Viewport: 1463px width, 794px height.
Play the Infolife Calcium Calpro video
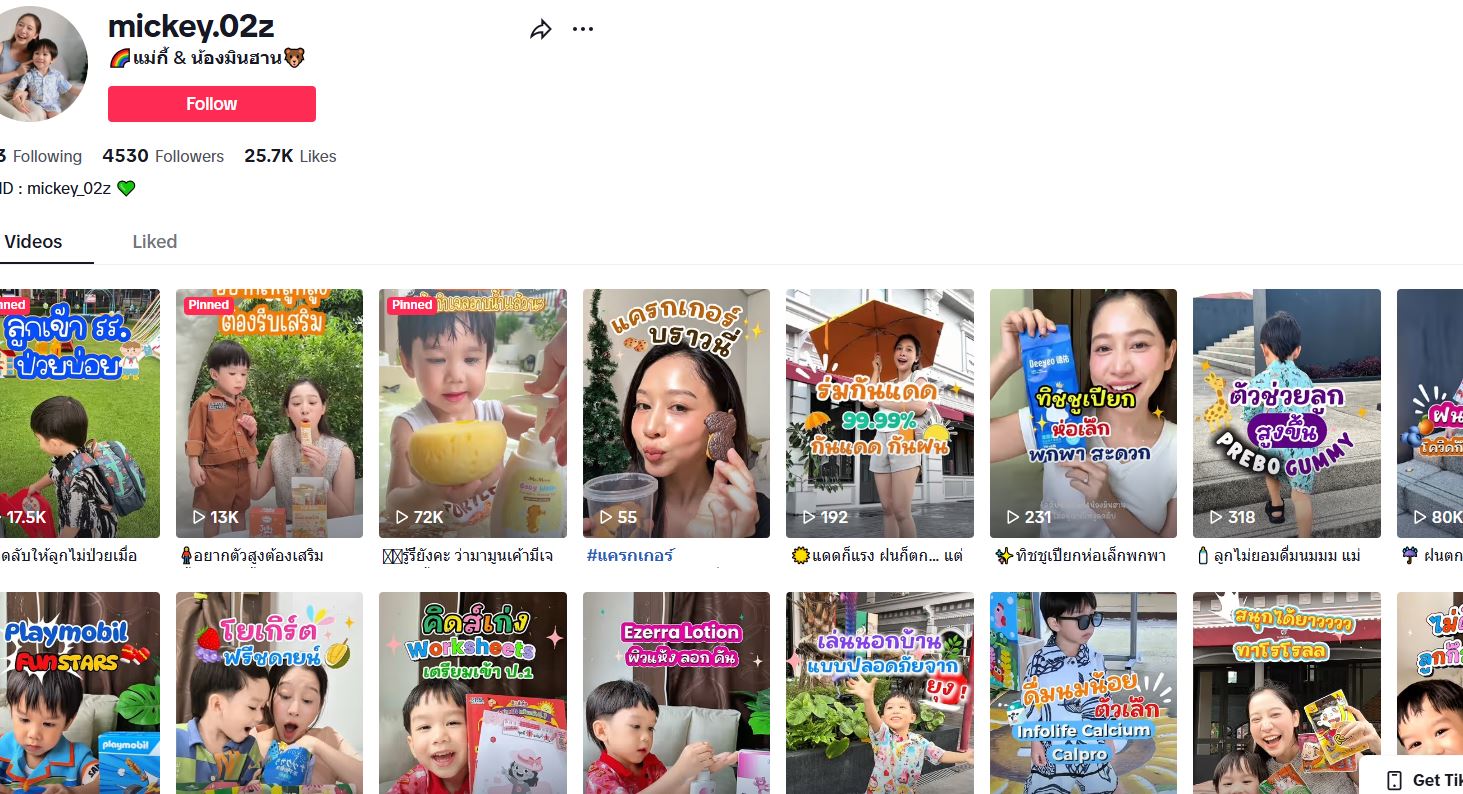[1083, 692]
